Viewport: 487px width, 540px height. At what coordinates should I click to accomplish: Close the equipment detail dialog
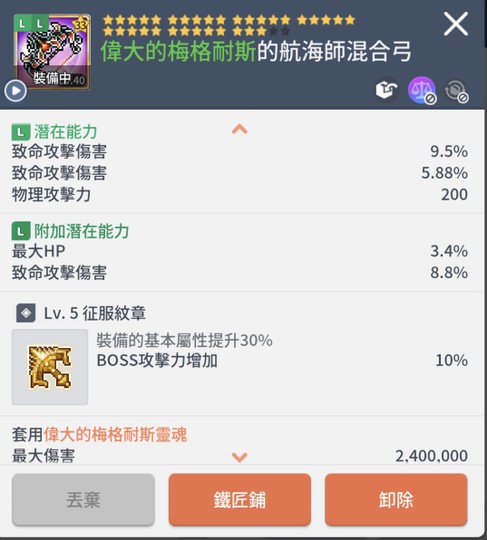[x=456, y=24]
